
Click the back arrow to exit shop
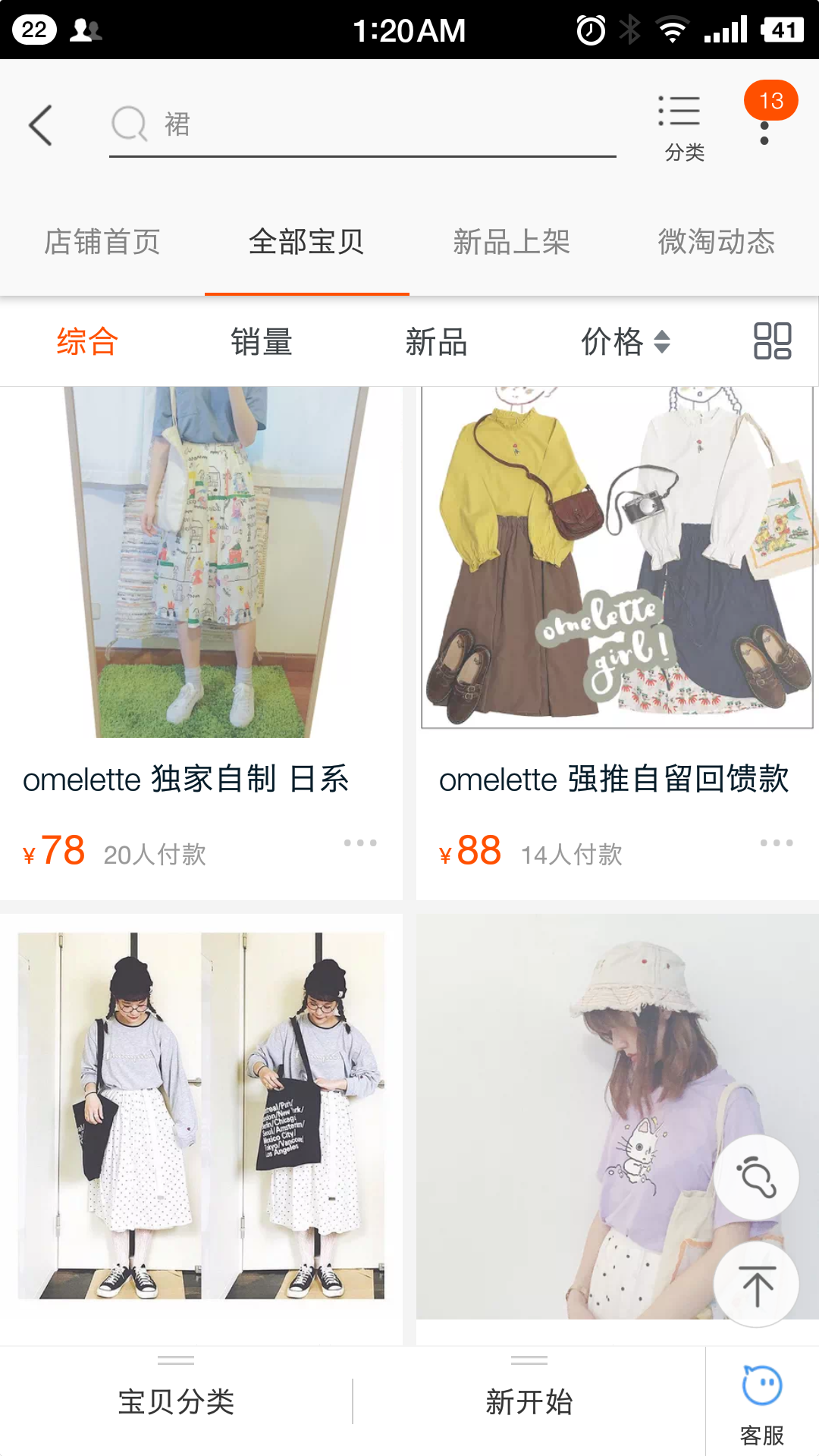41,126
